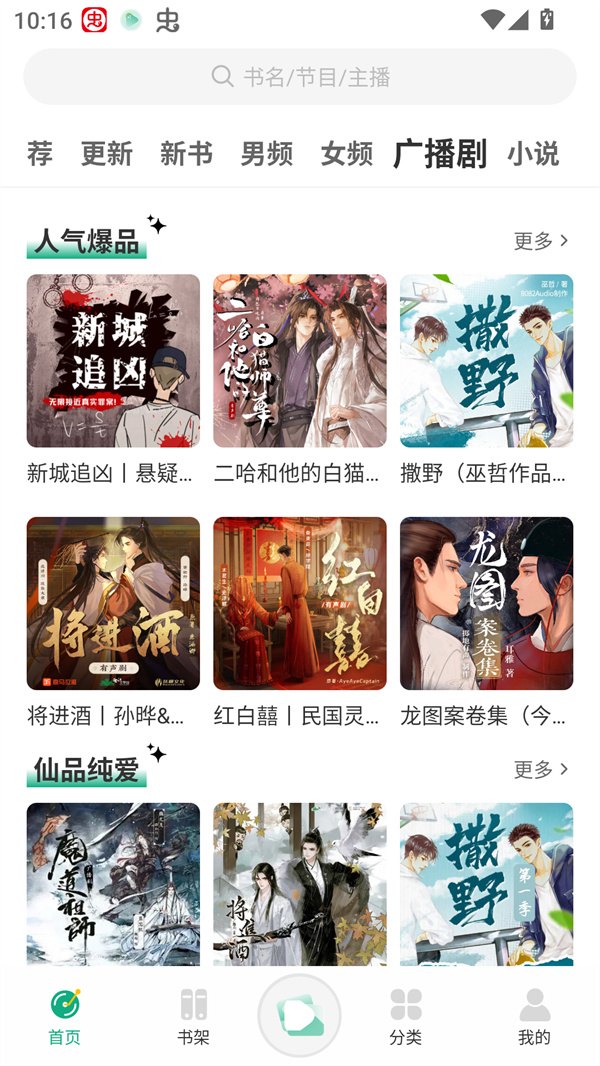
Task: Select the 女频 tab
Action: point(347,153)
